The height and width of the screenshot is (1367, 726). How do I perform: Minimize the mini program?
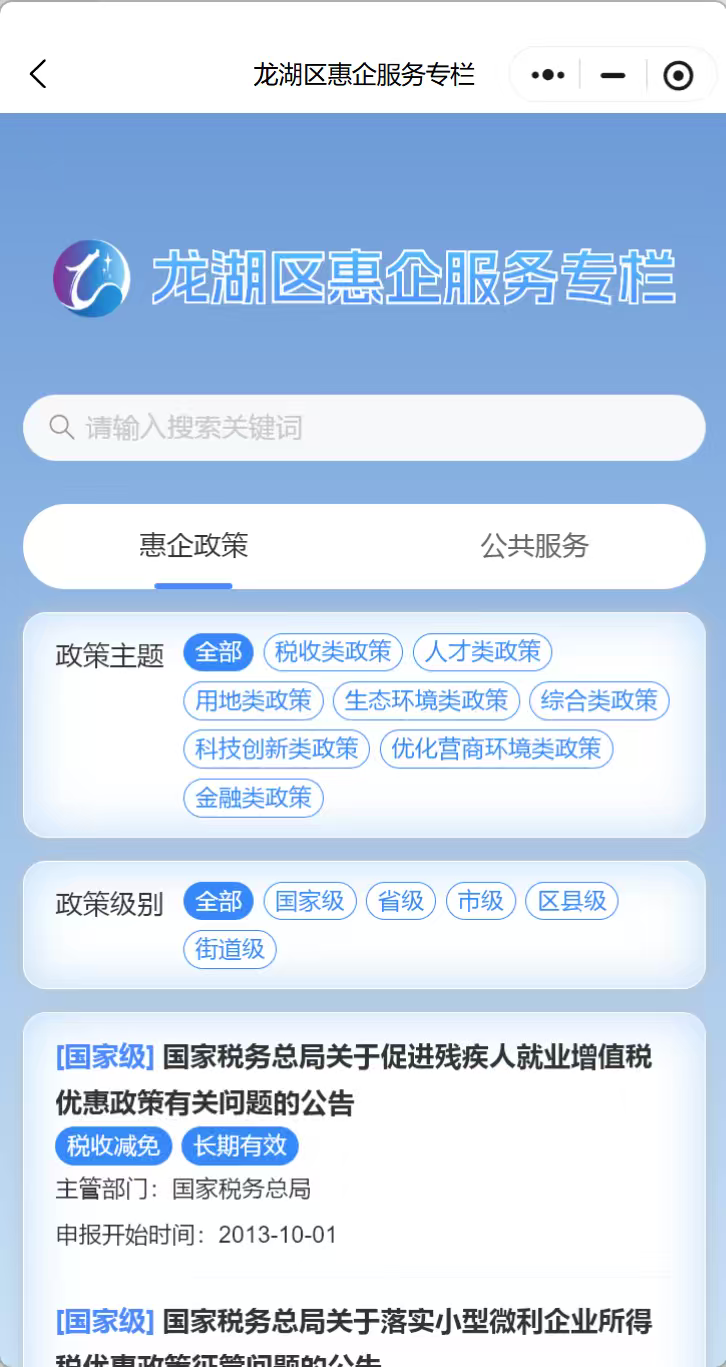613,75
